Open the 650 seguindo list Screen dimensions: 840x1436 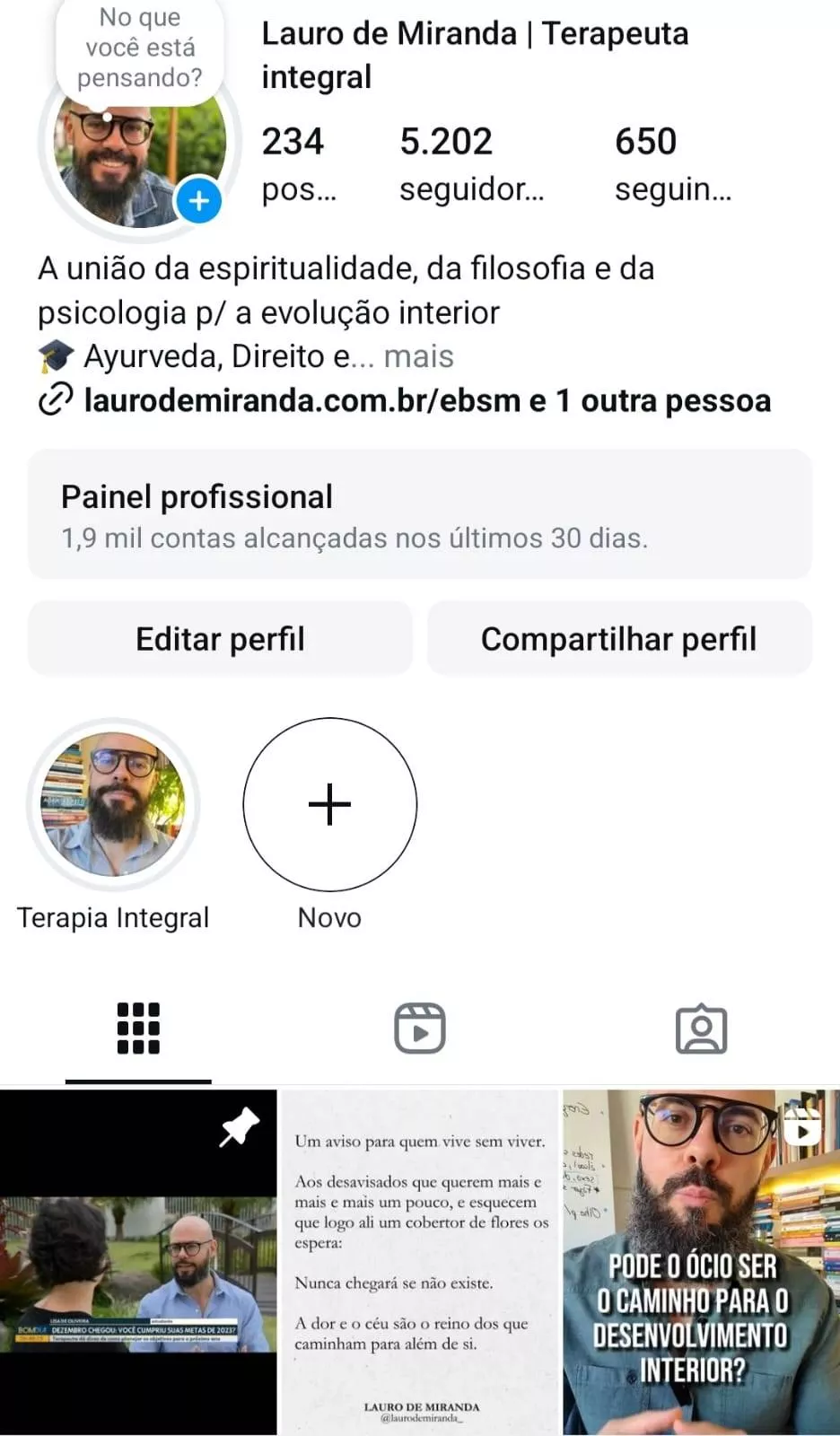click(x=672, y=163)
